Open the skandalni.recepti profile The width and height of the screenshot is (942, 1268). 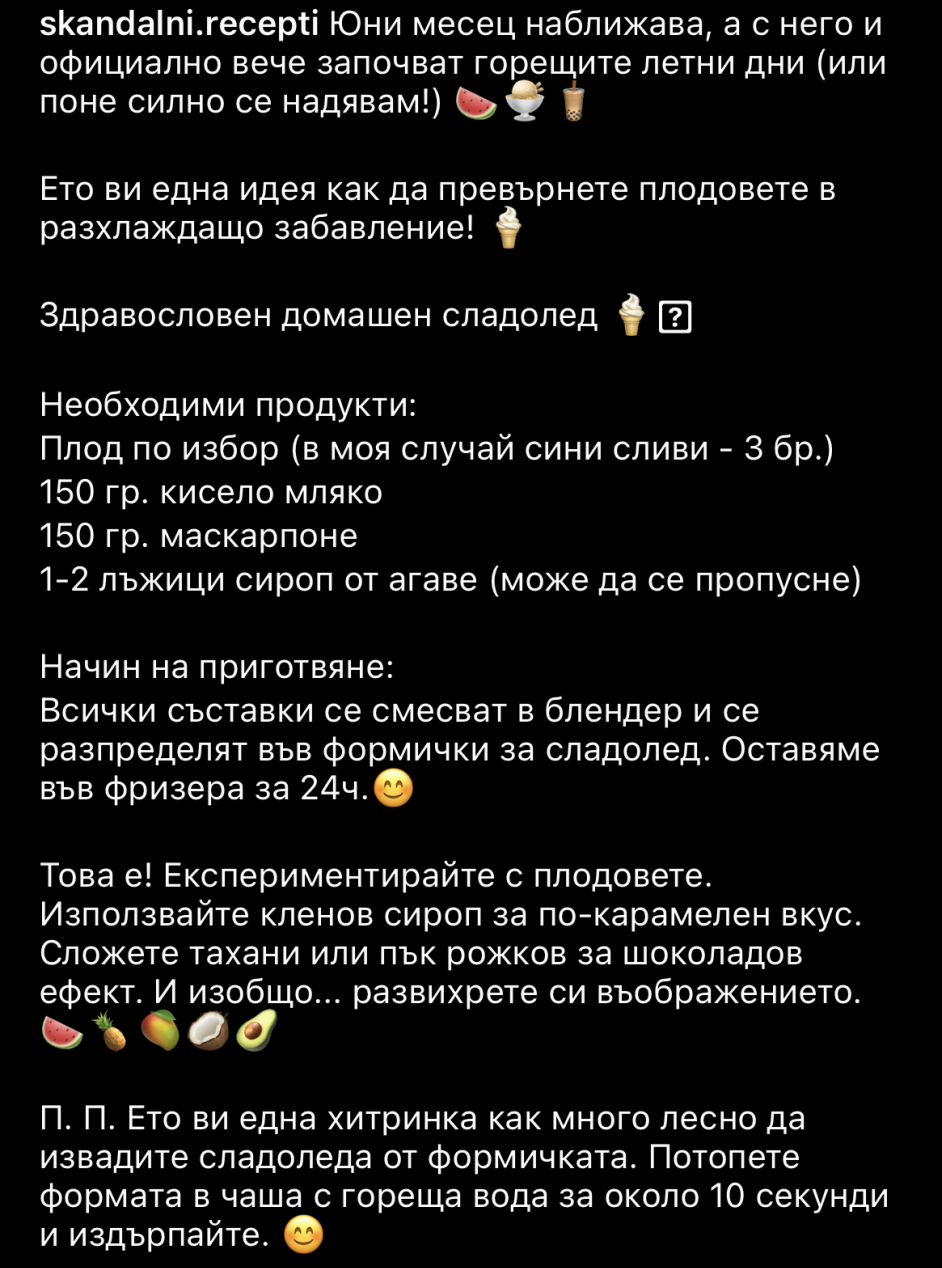click(x=179, y=25)
